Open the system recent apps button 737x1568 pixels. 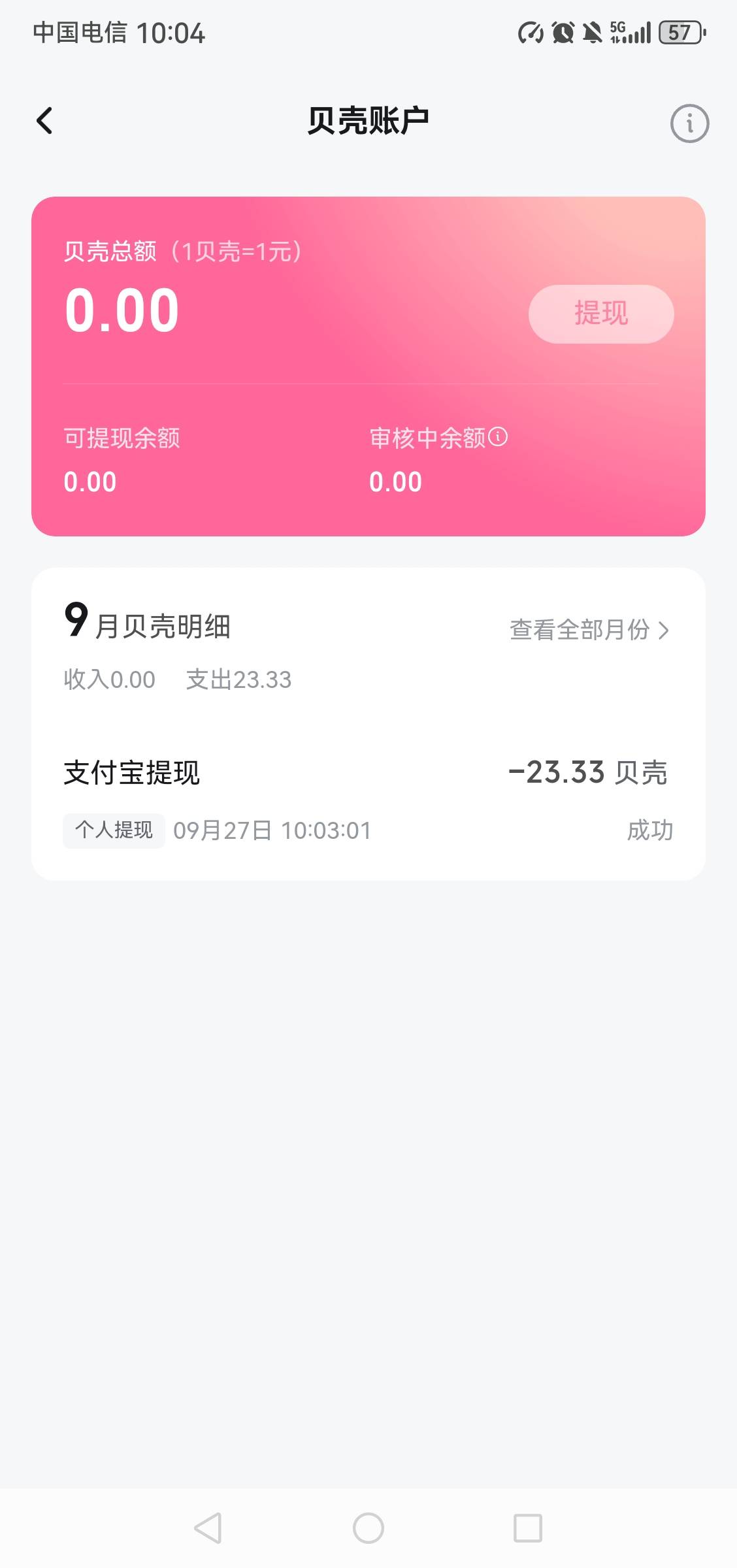(528, 1528)
